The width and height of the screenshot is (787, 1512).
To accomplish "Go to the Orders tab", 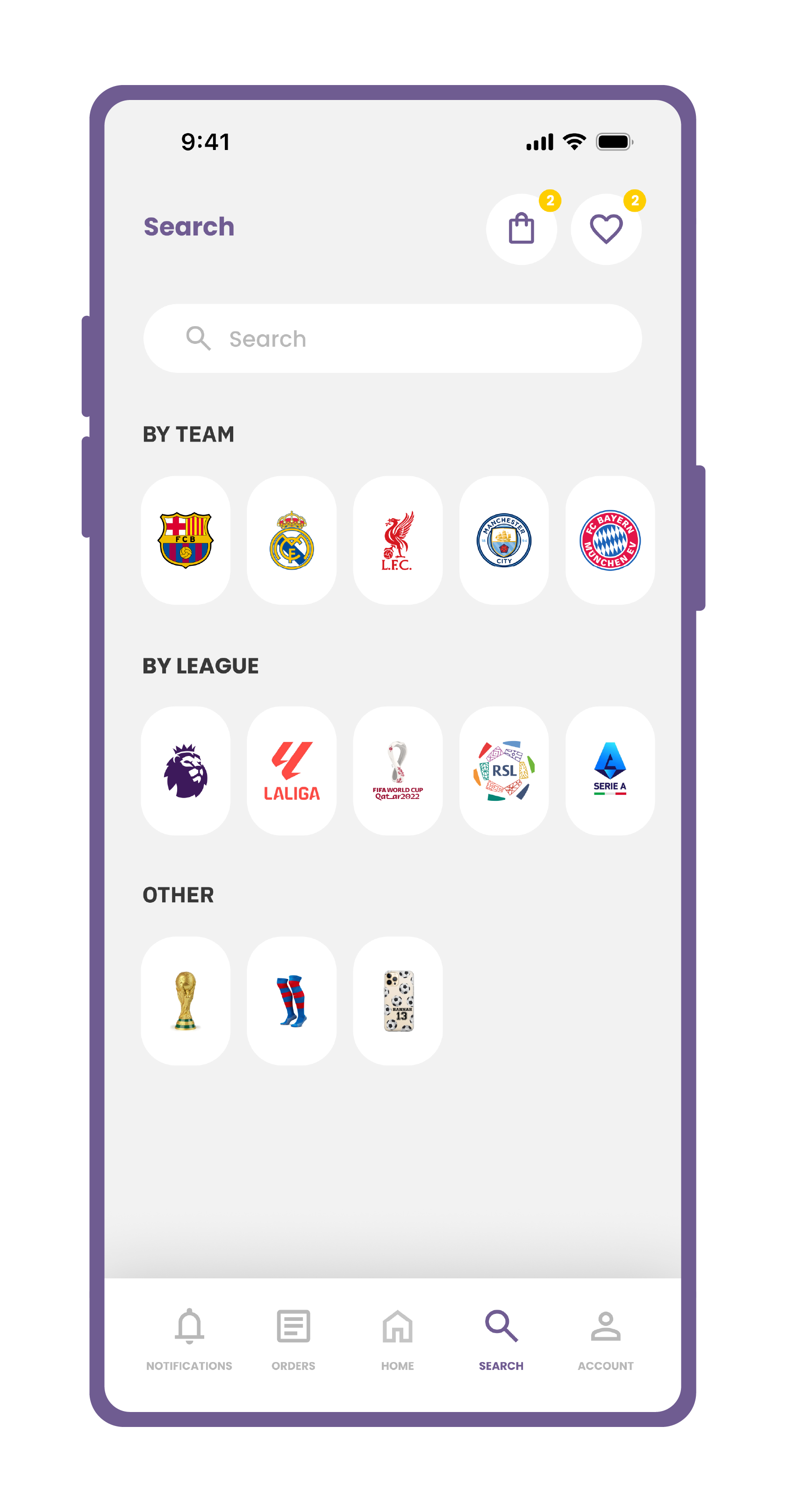I will [293, 1339].
